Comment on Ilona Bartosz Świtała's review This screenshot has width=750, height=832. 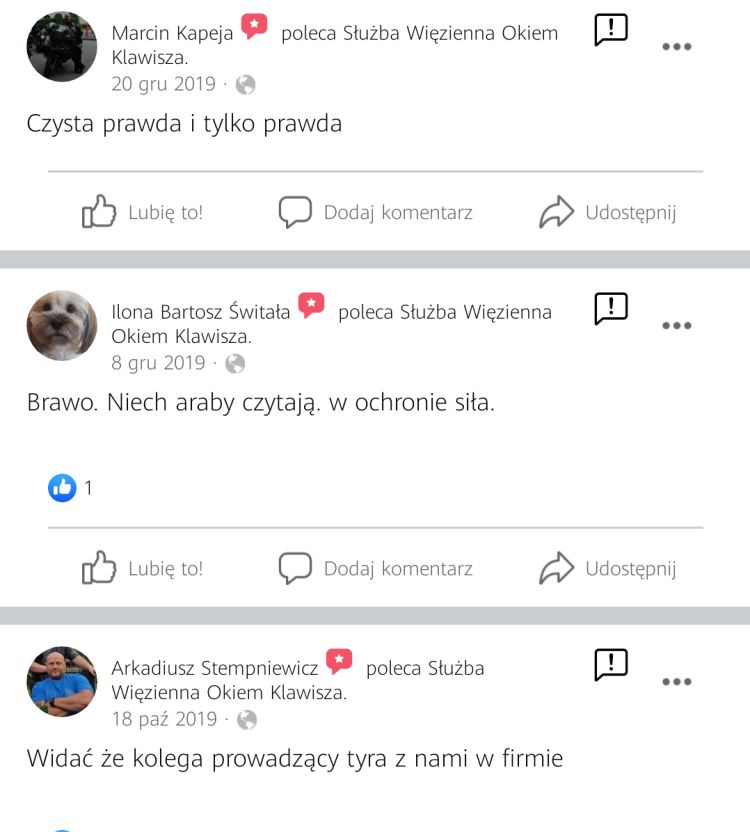pos(375,568)
